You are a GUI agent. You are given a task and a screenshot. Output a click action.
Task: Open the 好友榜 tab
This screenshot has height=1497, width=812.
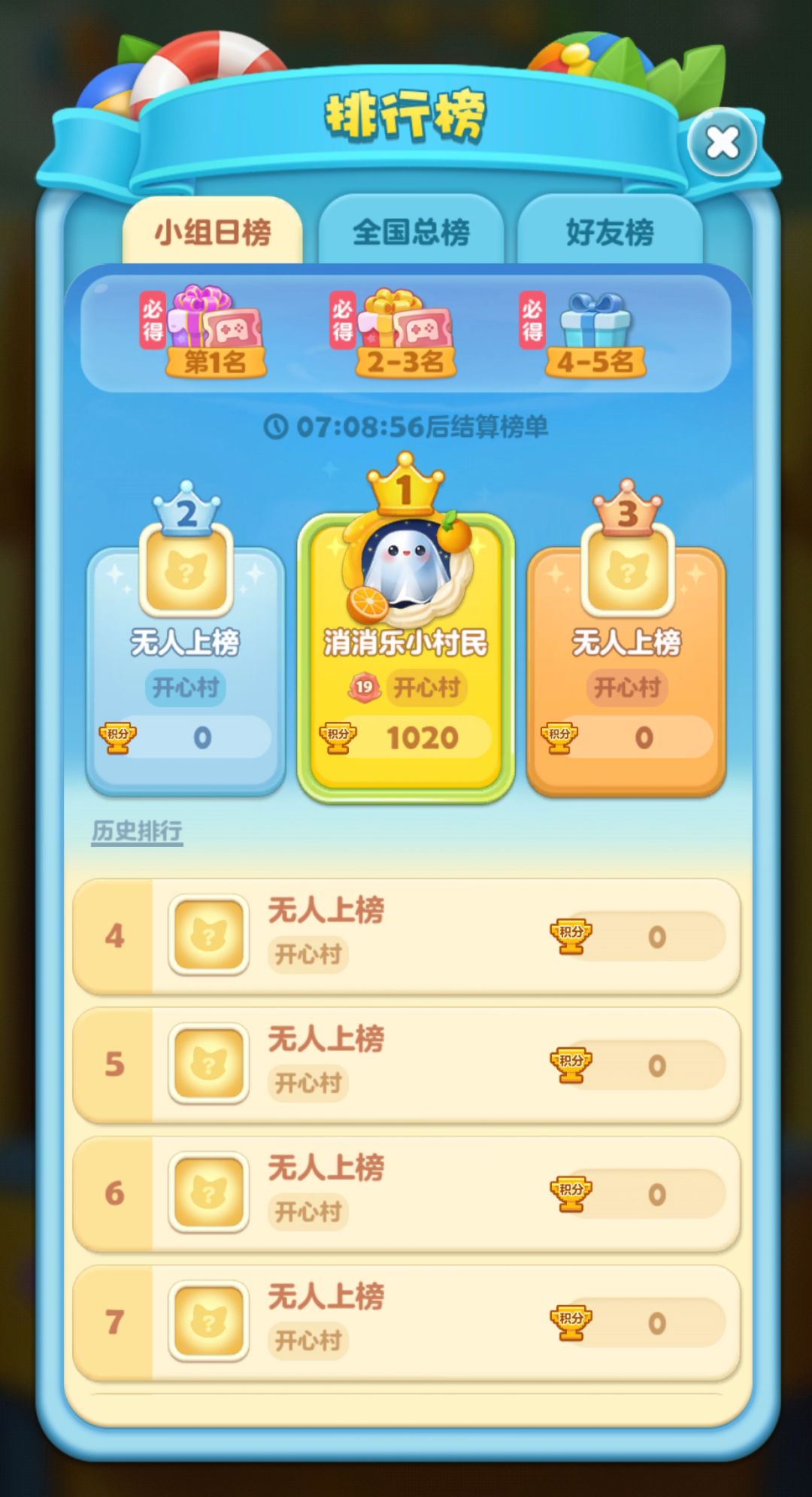(613, 233)
